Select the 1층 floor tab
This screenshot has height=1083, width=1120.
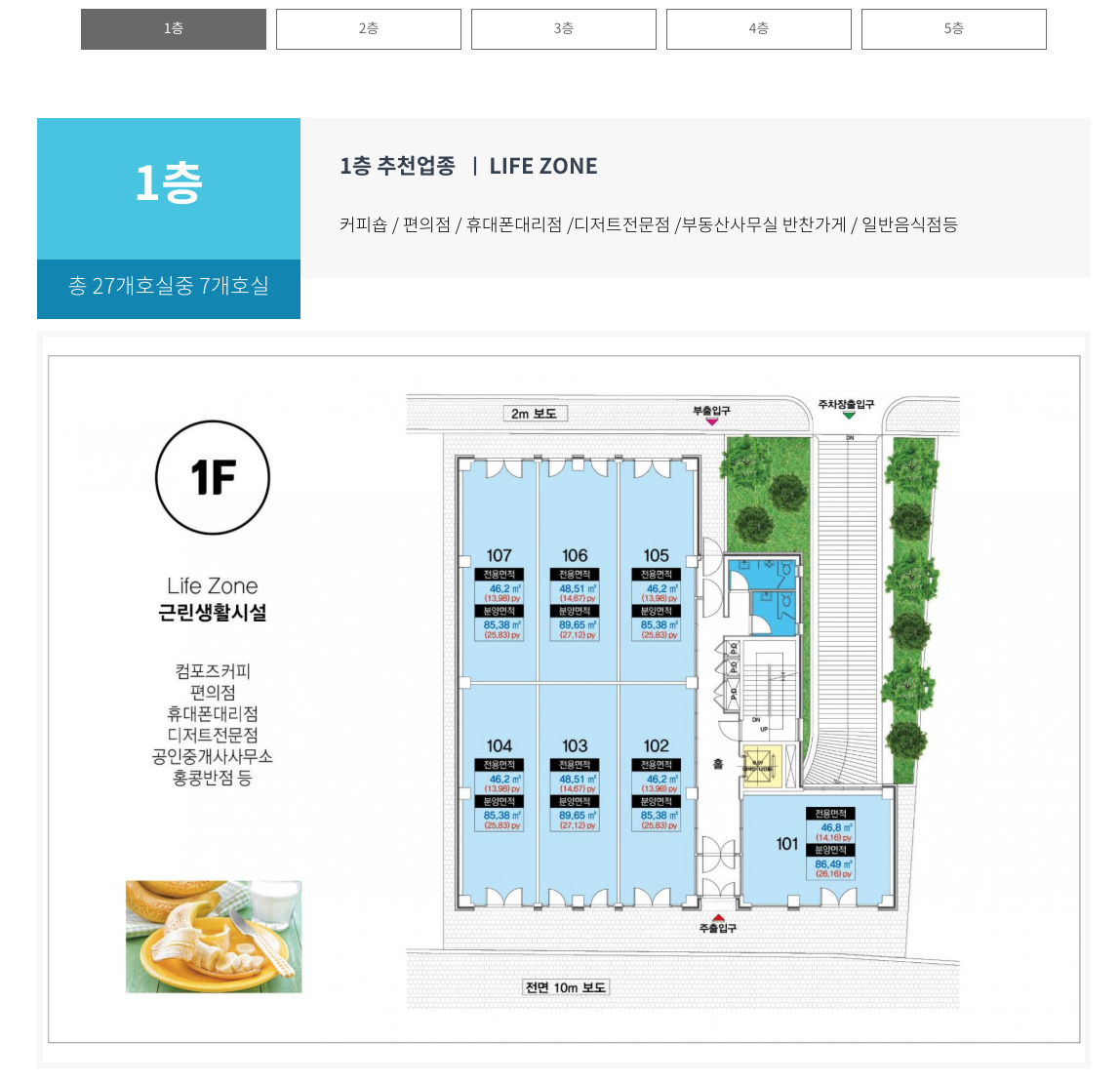[x=174, y=29]
